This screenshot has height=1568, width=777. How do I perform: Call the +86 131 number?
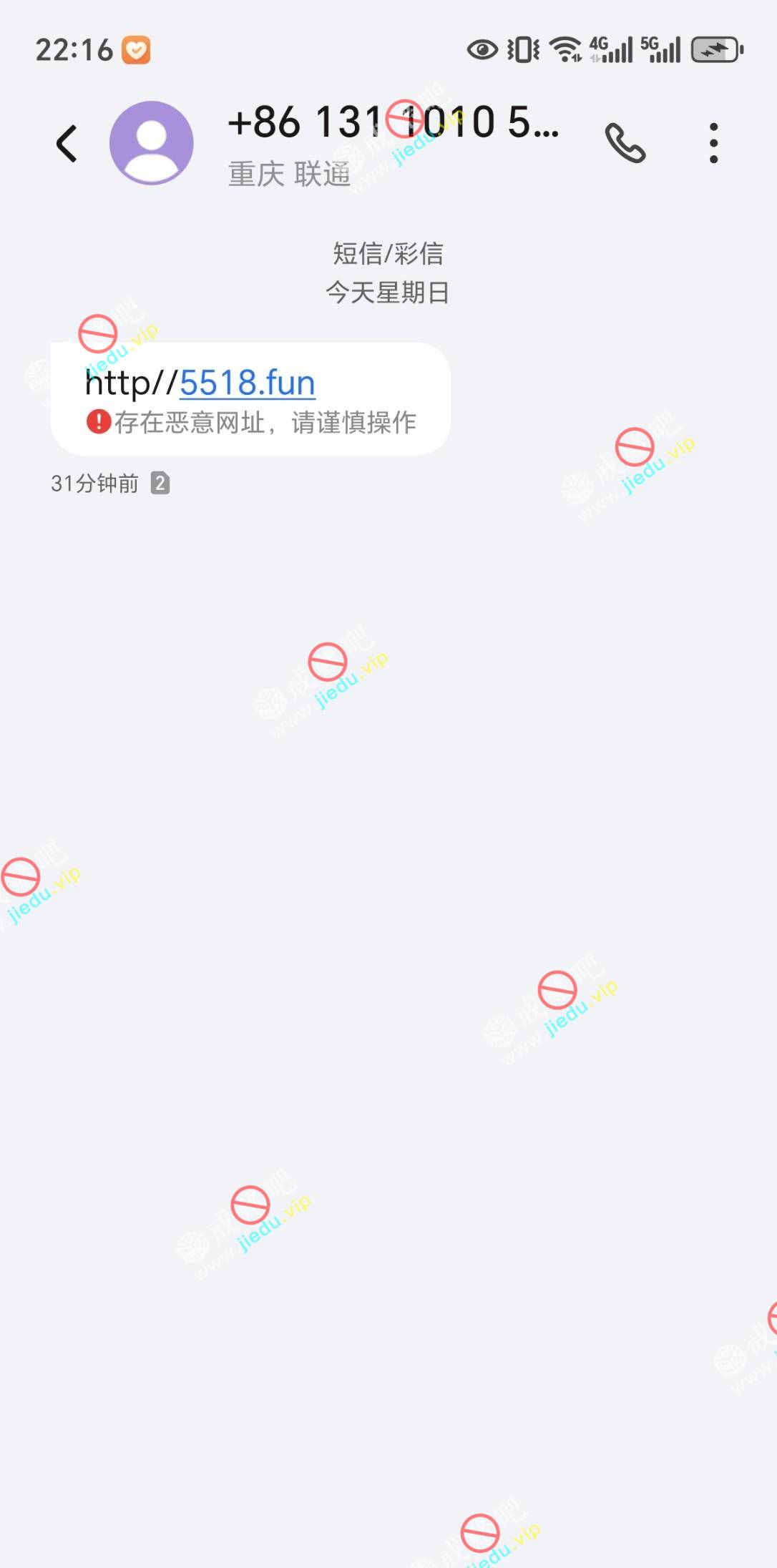tap(625, 143)
